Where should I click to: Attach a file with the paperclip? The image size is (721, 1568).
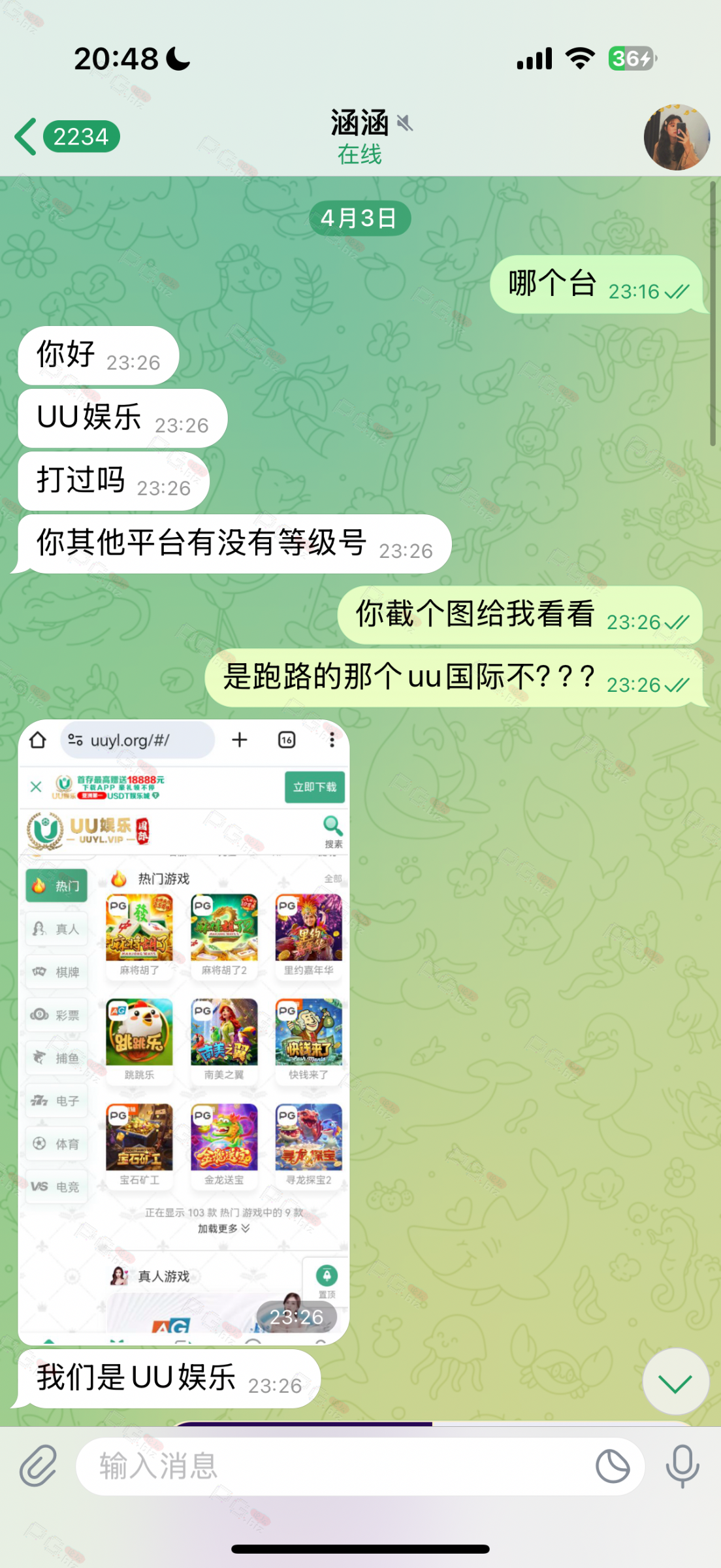pyautogui.click(x=38, y=1466)
